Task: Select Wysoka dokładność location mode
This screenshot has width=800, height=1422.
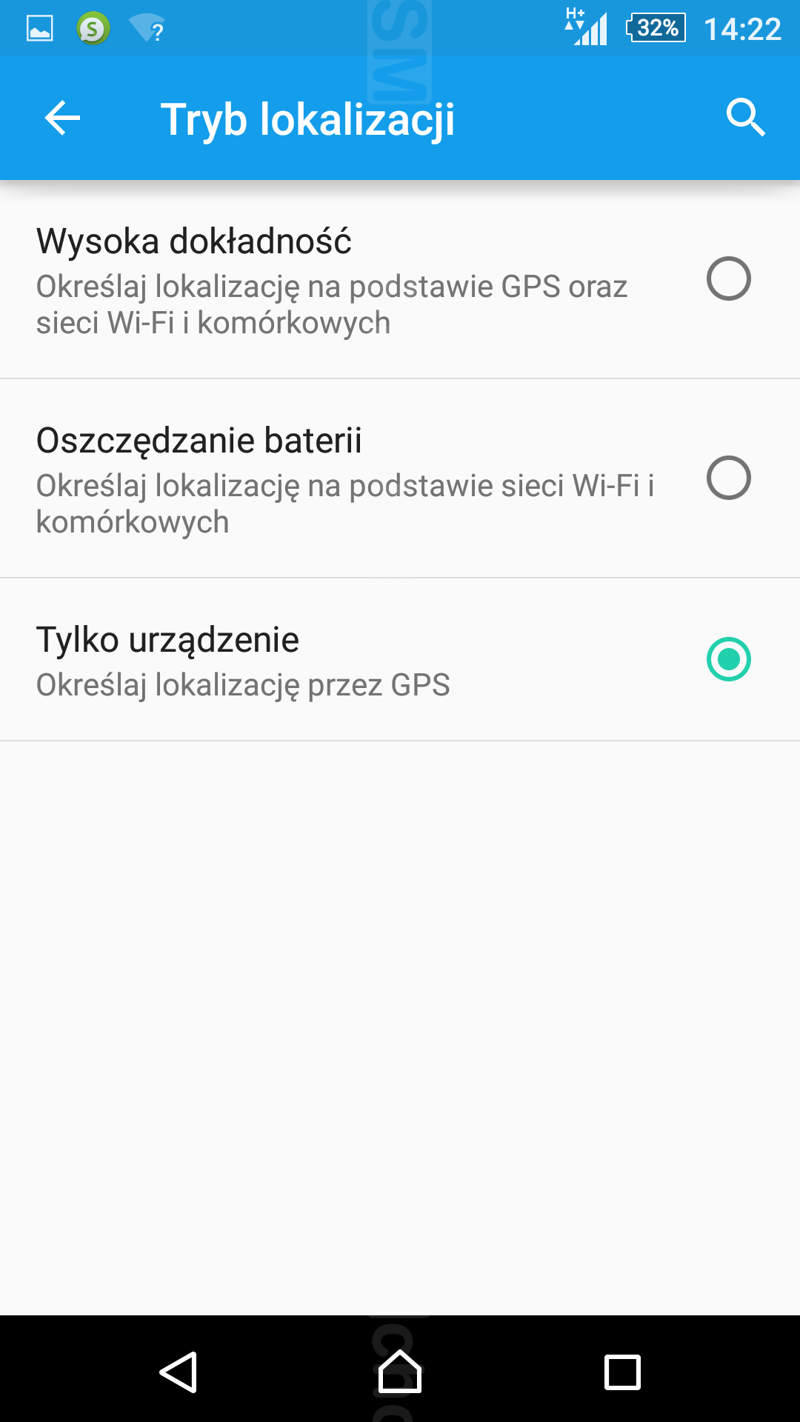Action: click(728, 279)
